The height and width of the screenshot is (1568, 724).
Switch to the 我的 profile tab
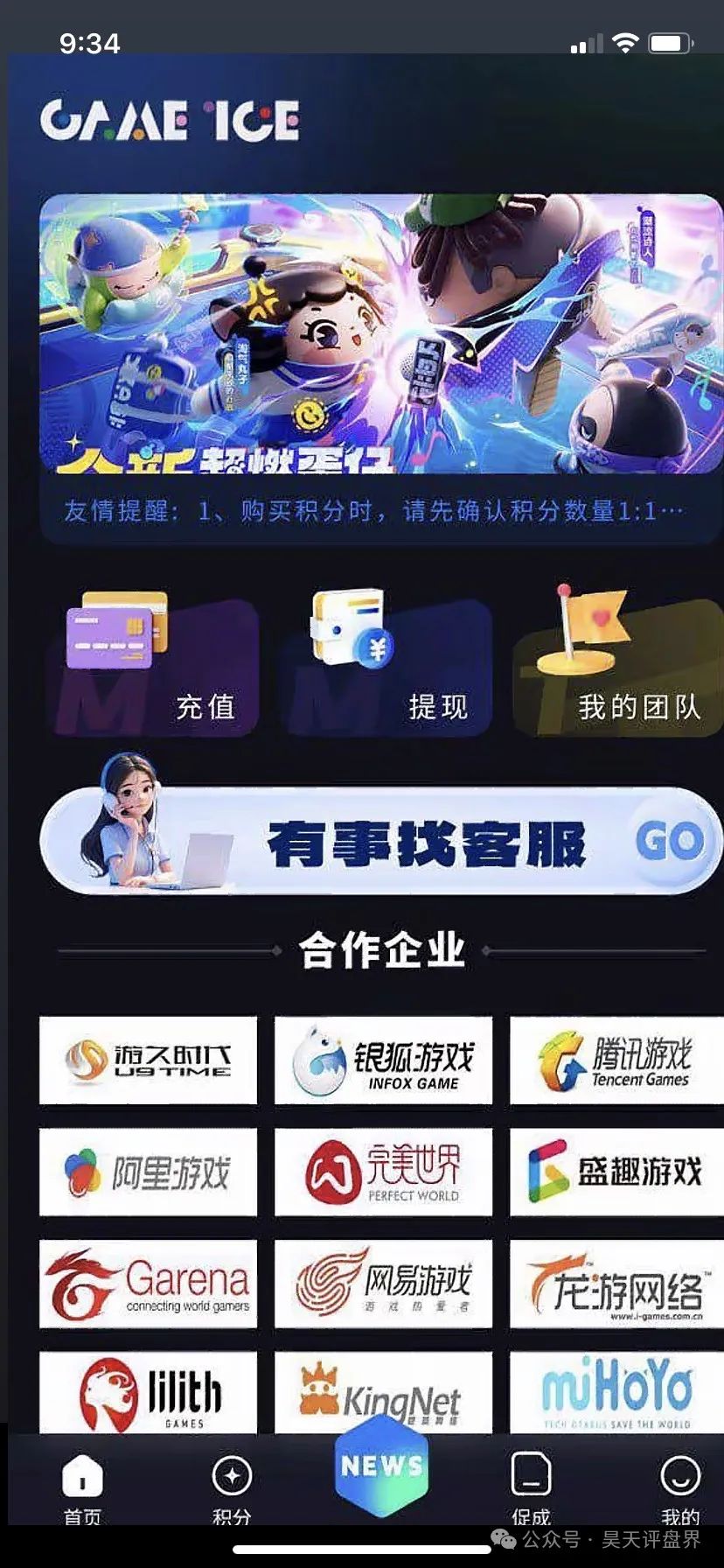point(679,1487)
